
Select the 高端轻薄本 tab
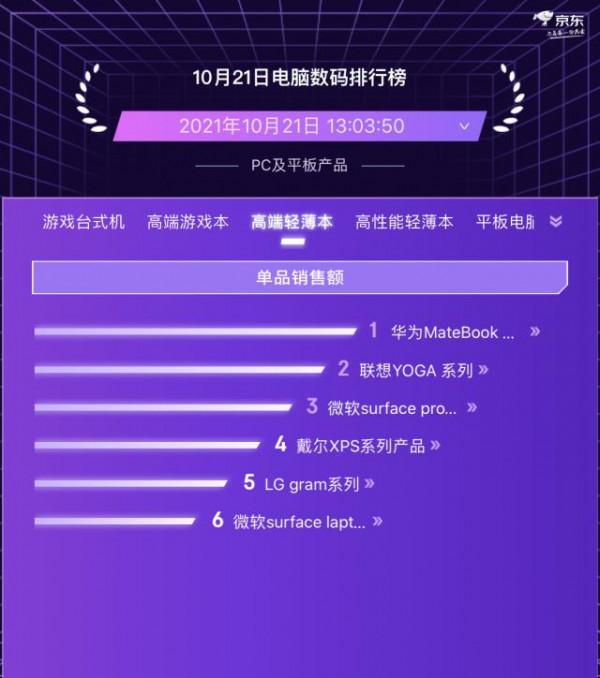click(x=292, y=222)
